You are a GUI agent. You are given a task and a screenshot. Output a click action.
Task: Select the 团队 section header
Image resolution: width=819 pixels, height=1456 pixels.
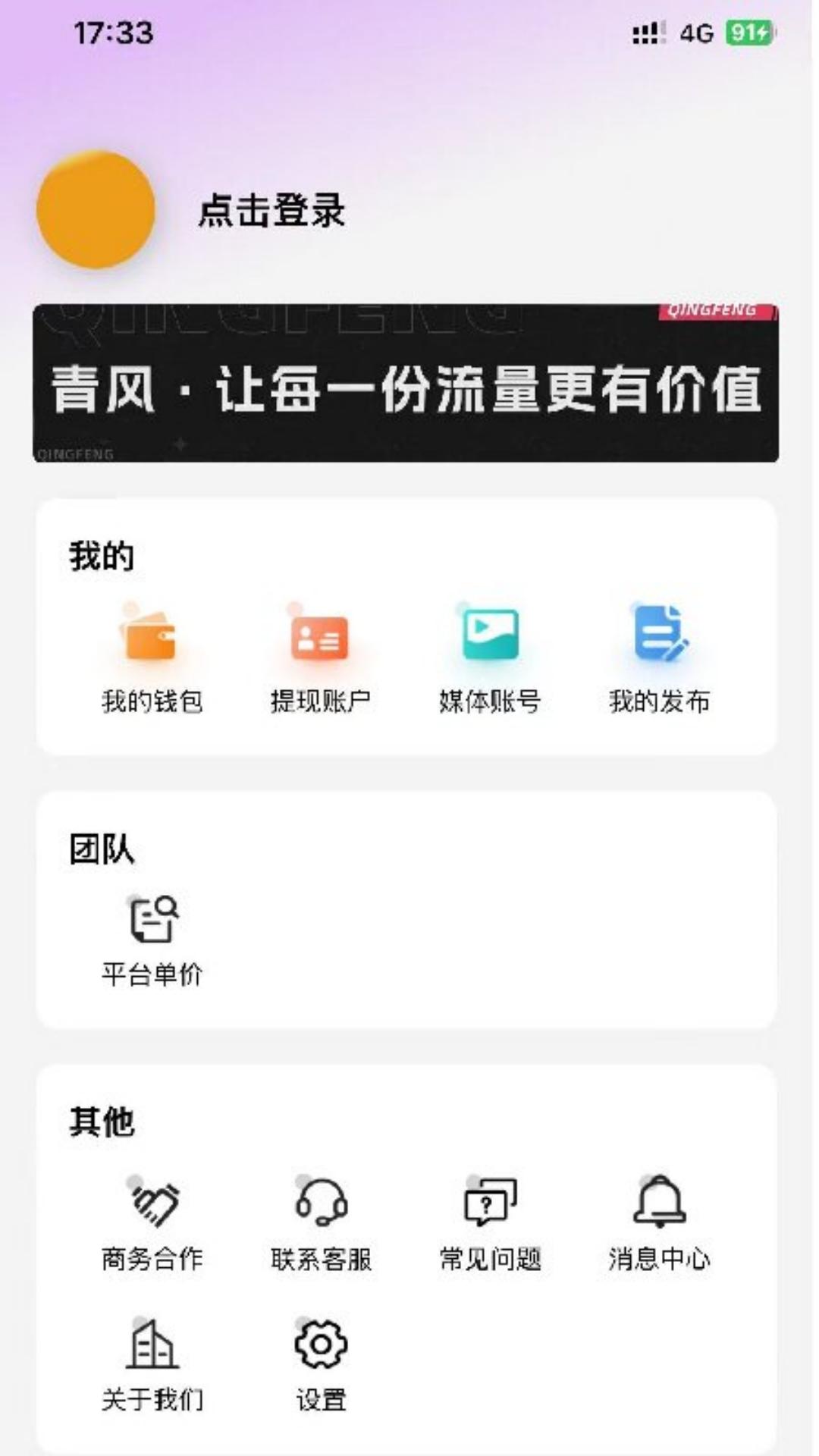tap(100, 849)
